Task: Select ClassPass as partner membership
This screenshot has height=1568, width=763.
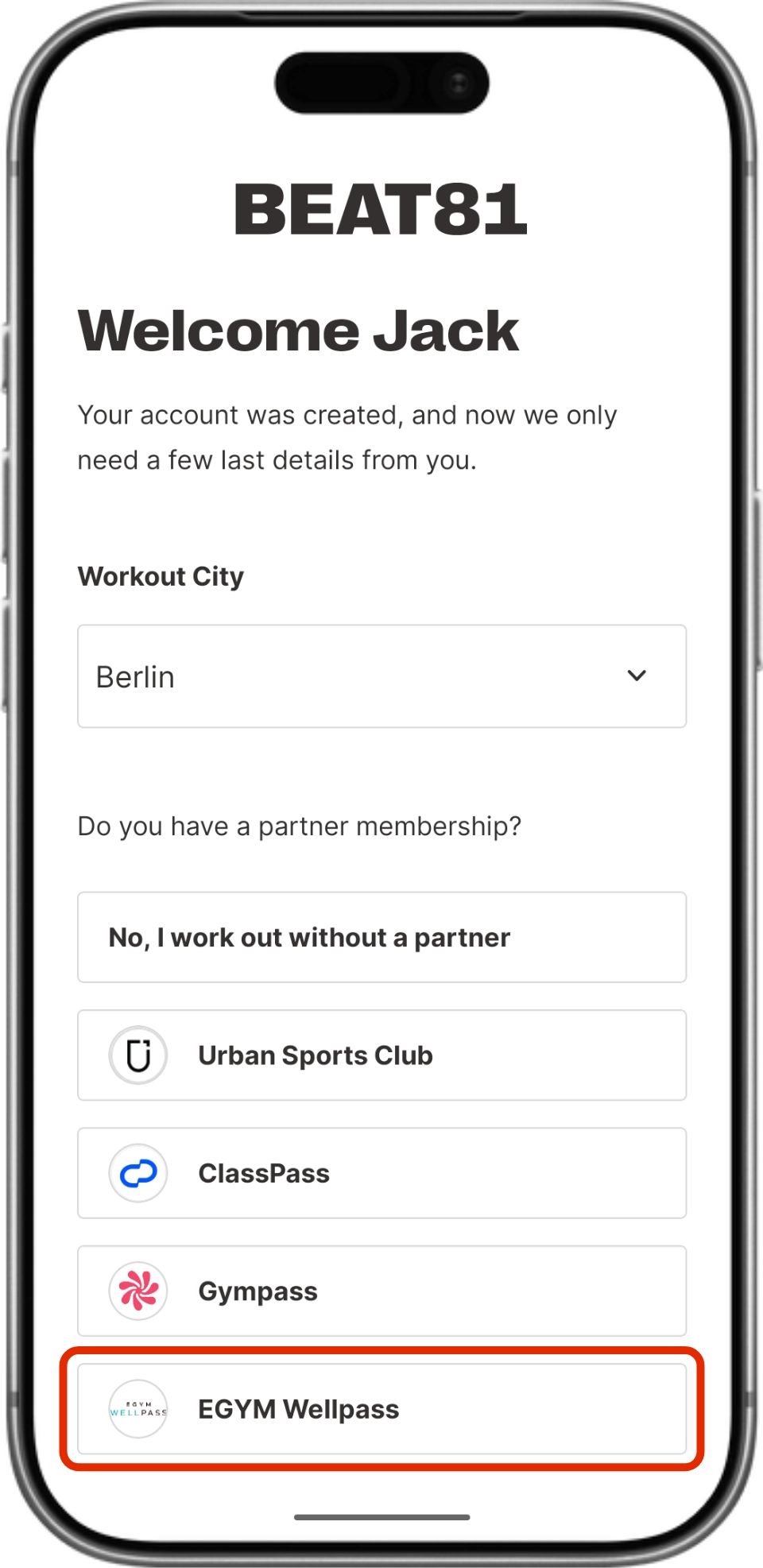Action: point(381,1173)
